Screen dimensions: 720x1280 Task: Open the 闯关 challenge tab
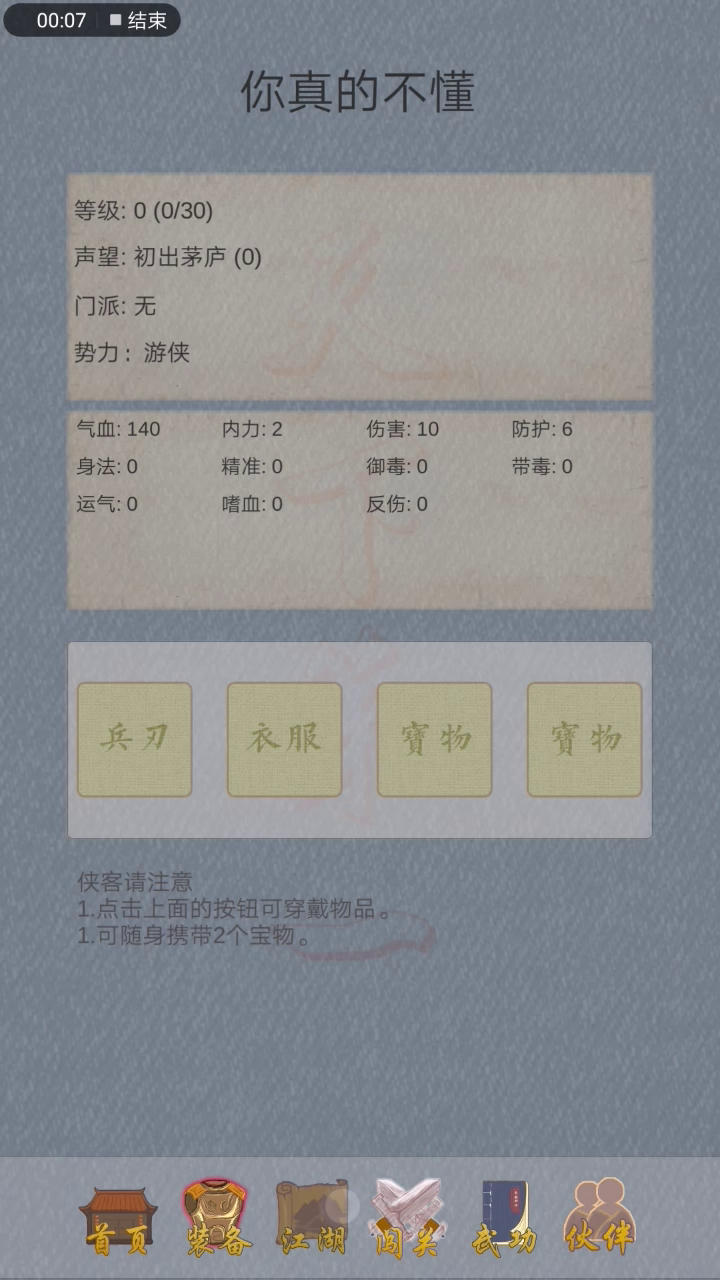click(407, 1218)
